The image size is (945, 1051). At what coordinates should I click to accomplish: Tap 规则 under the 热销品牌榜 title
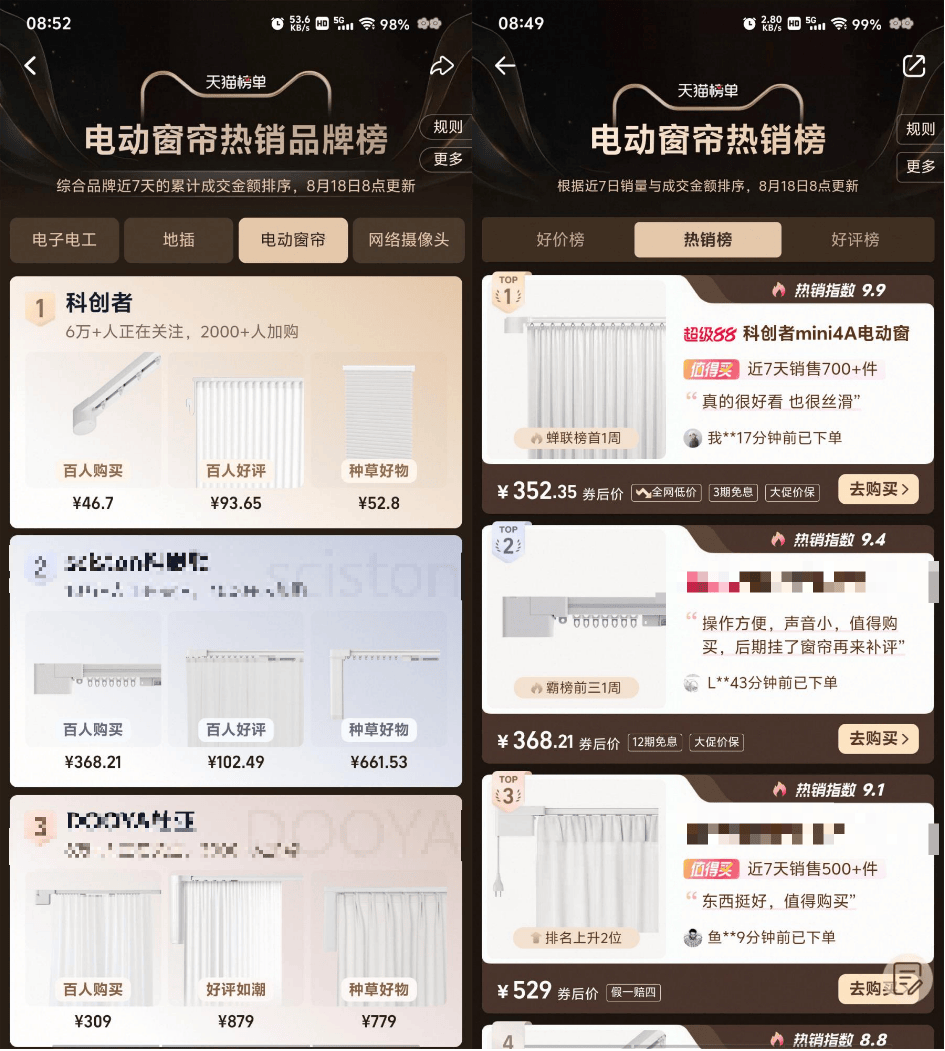tap(447, 127)
